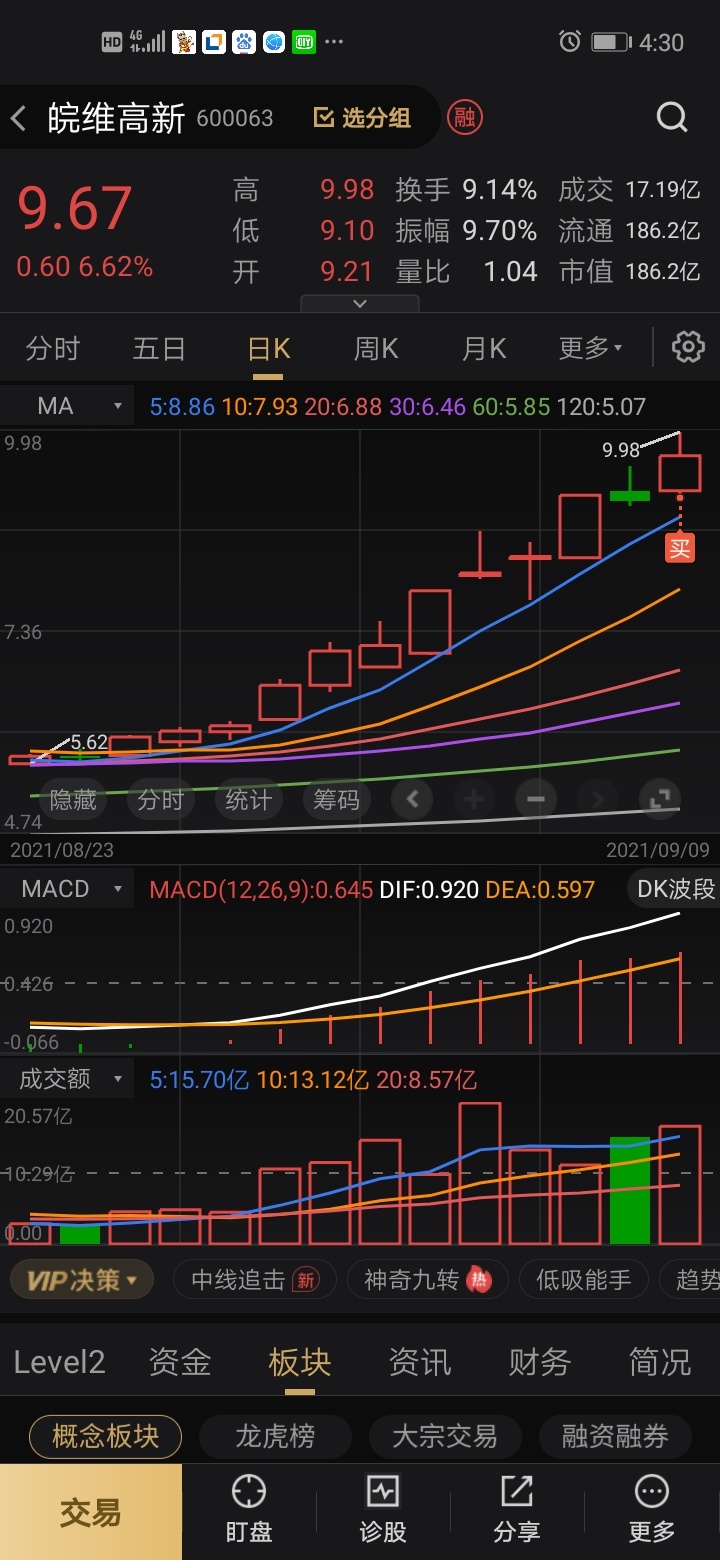Tap the 交易 trade button
Screen dimensions: 720x1560
(91, 1512)
